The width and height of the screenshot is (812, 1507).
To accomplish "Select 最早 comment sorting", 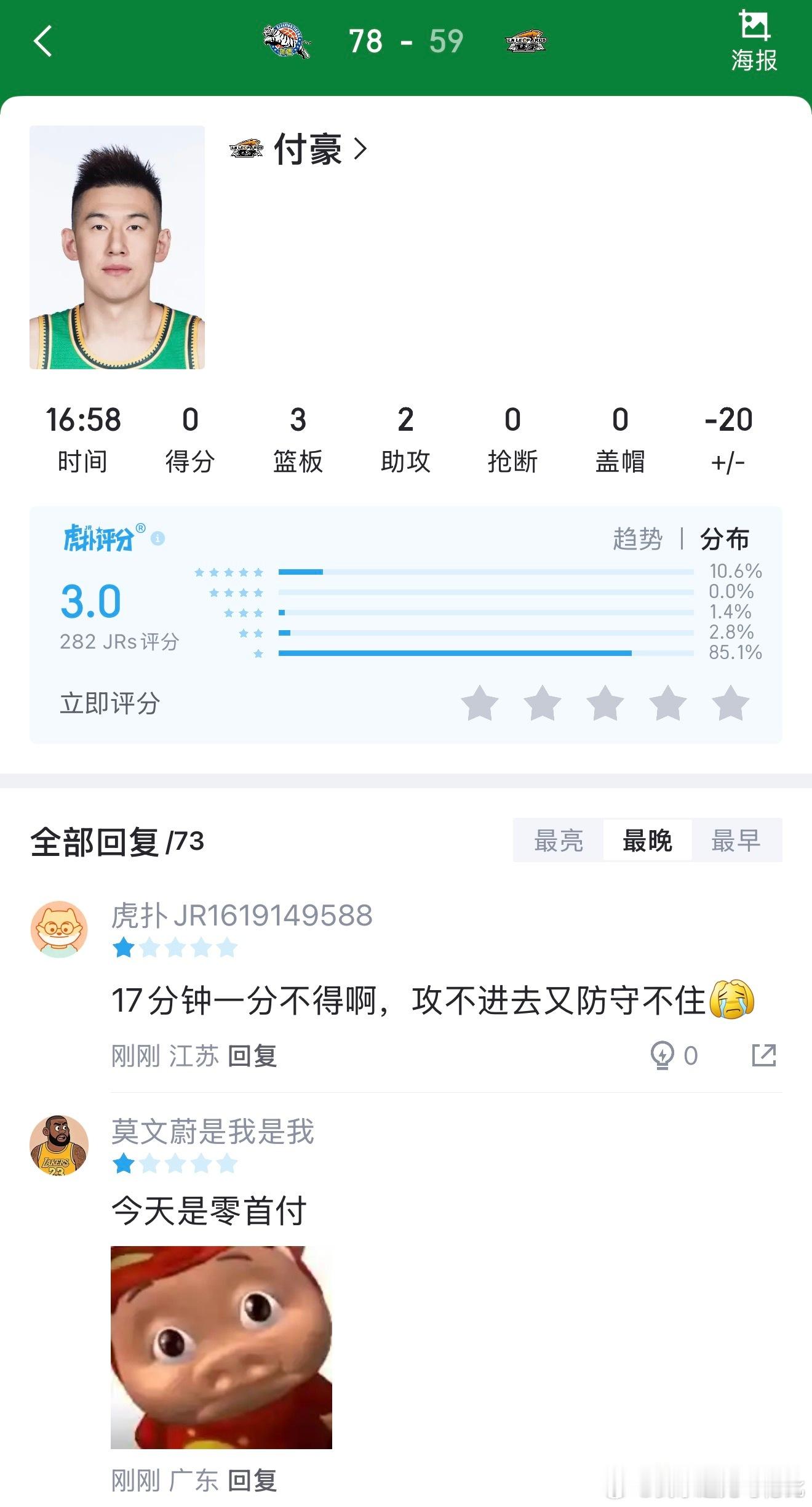I will coord(736,839).
